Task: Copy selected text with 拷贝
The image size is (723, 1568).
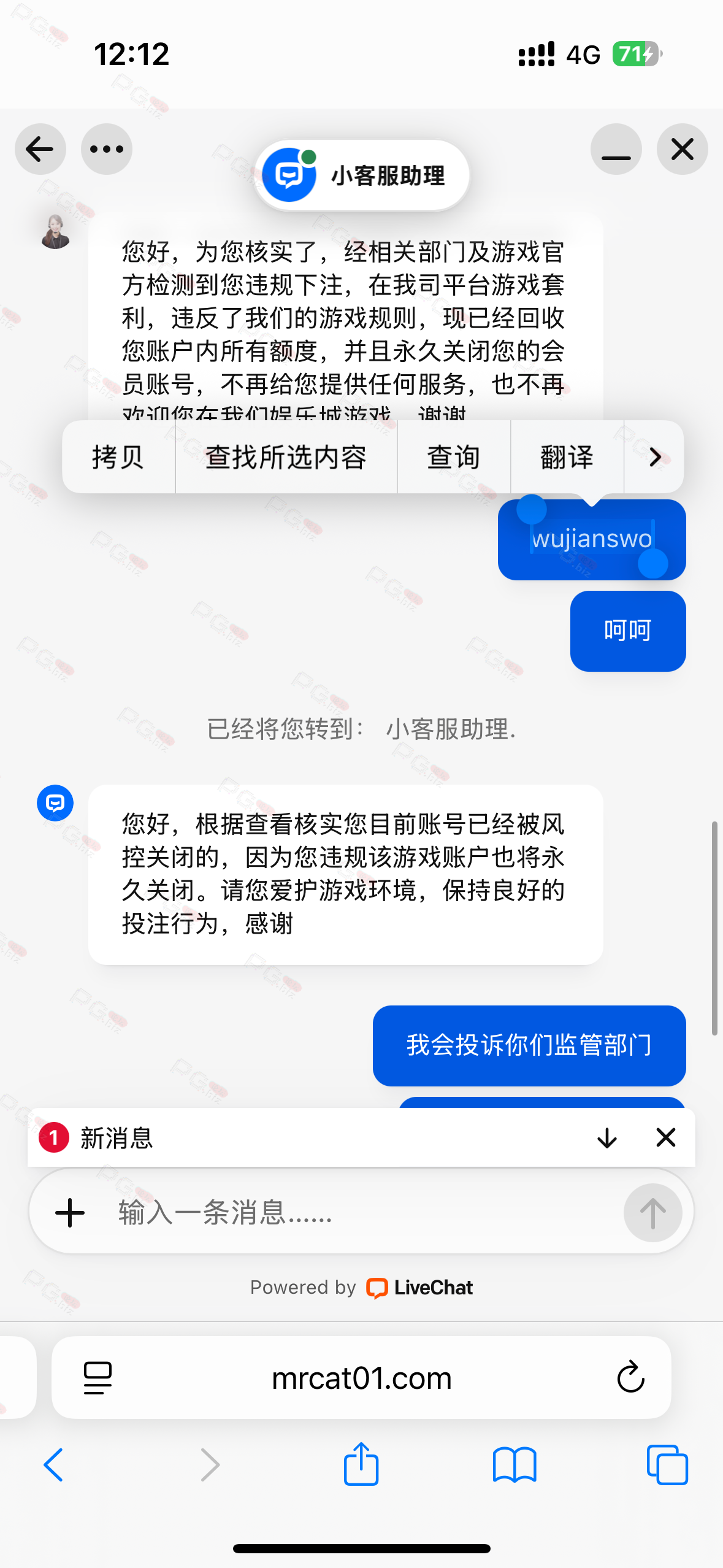Action: coord(118,457)
